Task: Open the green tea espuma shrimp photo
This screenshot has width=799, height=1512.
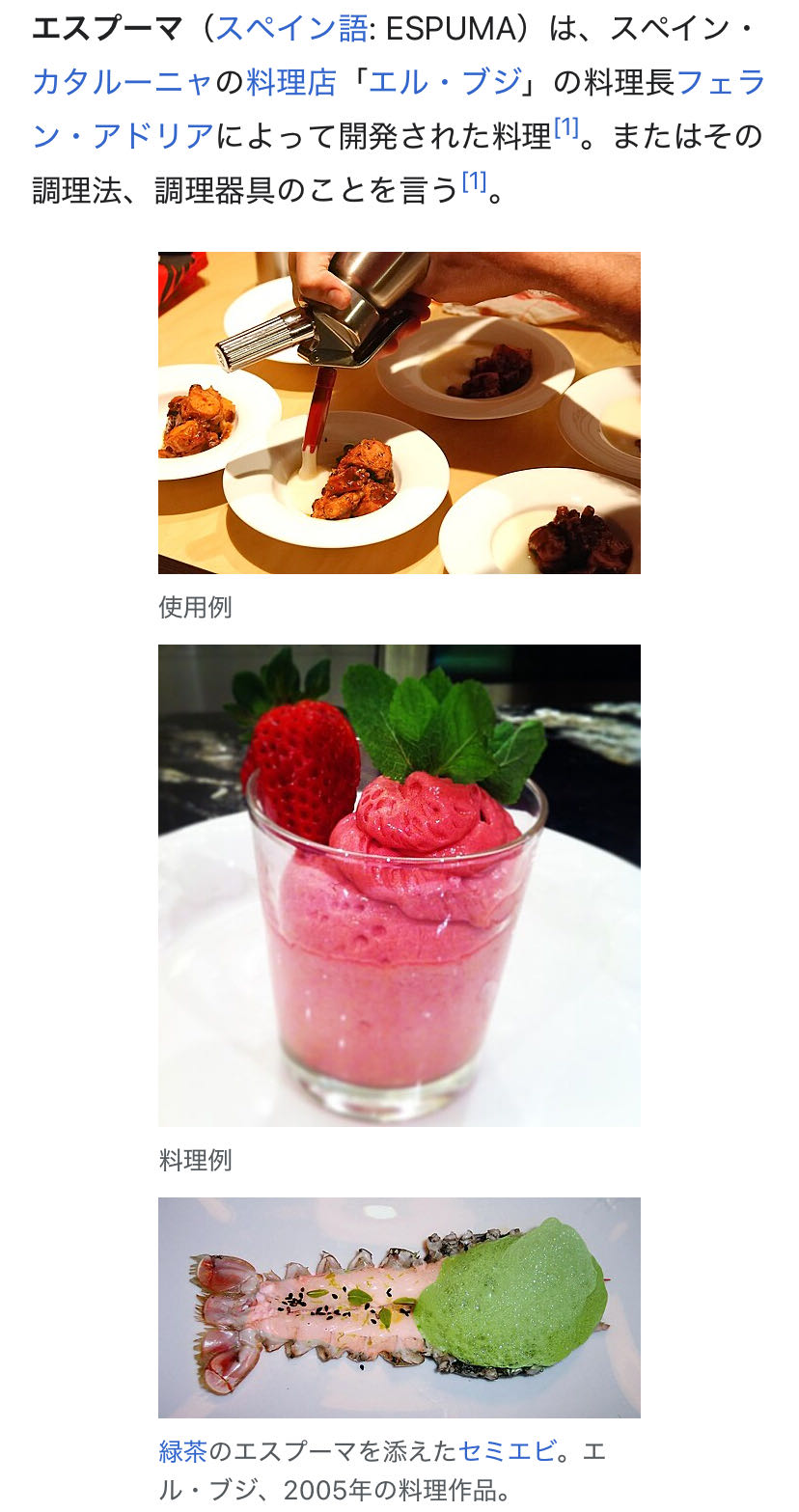Action: (399, 1307)
